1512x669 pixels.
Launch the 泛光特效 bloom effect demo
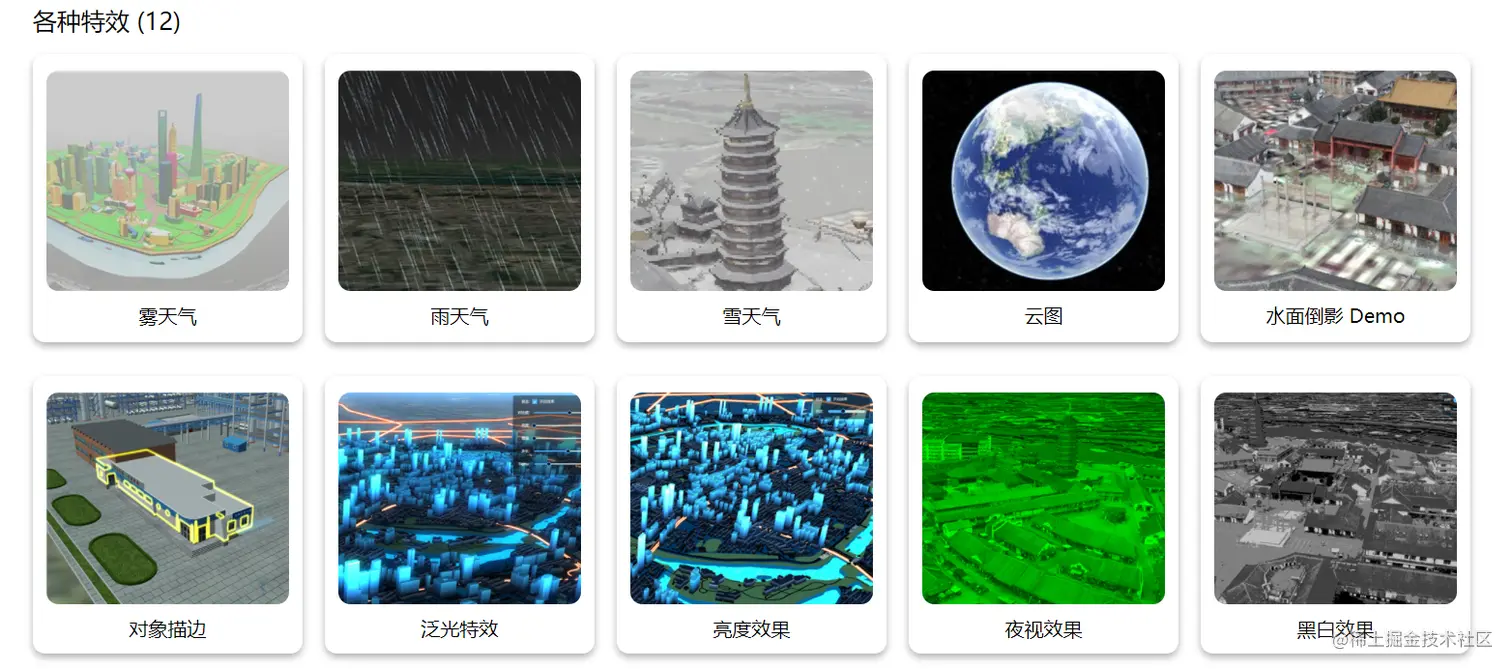coord(459,498)
